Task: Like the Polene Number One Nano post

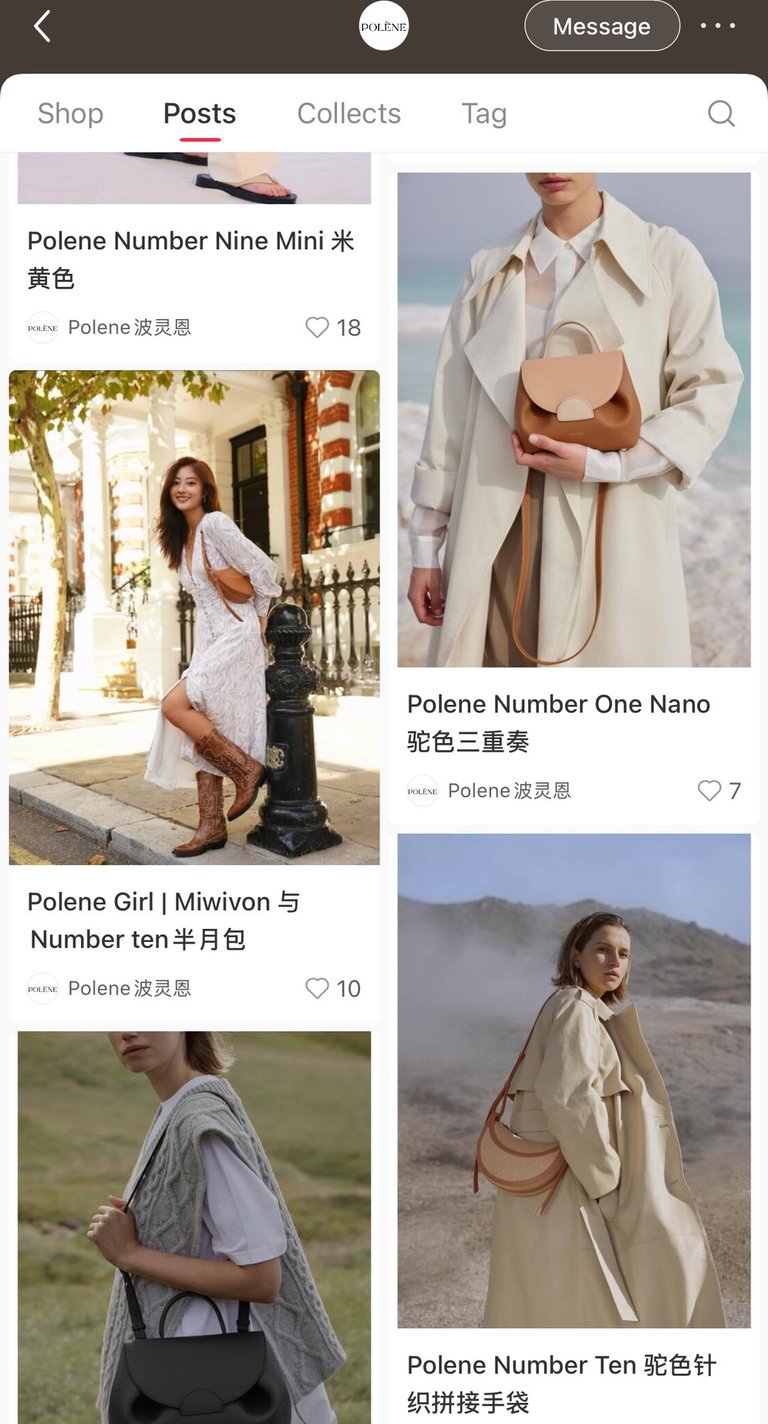Action: tap(709, 791)
